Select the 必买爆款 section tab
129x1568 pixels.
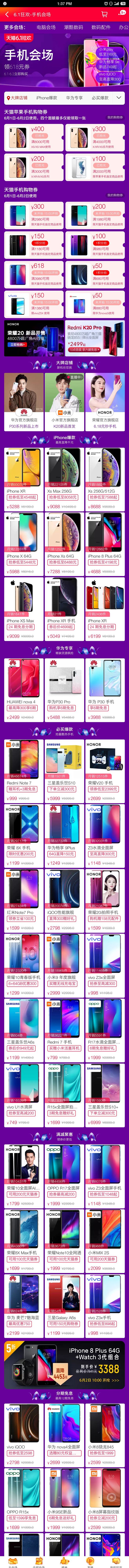coord(100,97)
